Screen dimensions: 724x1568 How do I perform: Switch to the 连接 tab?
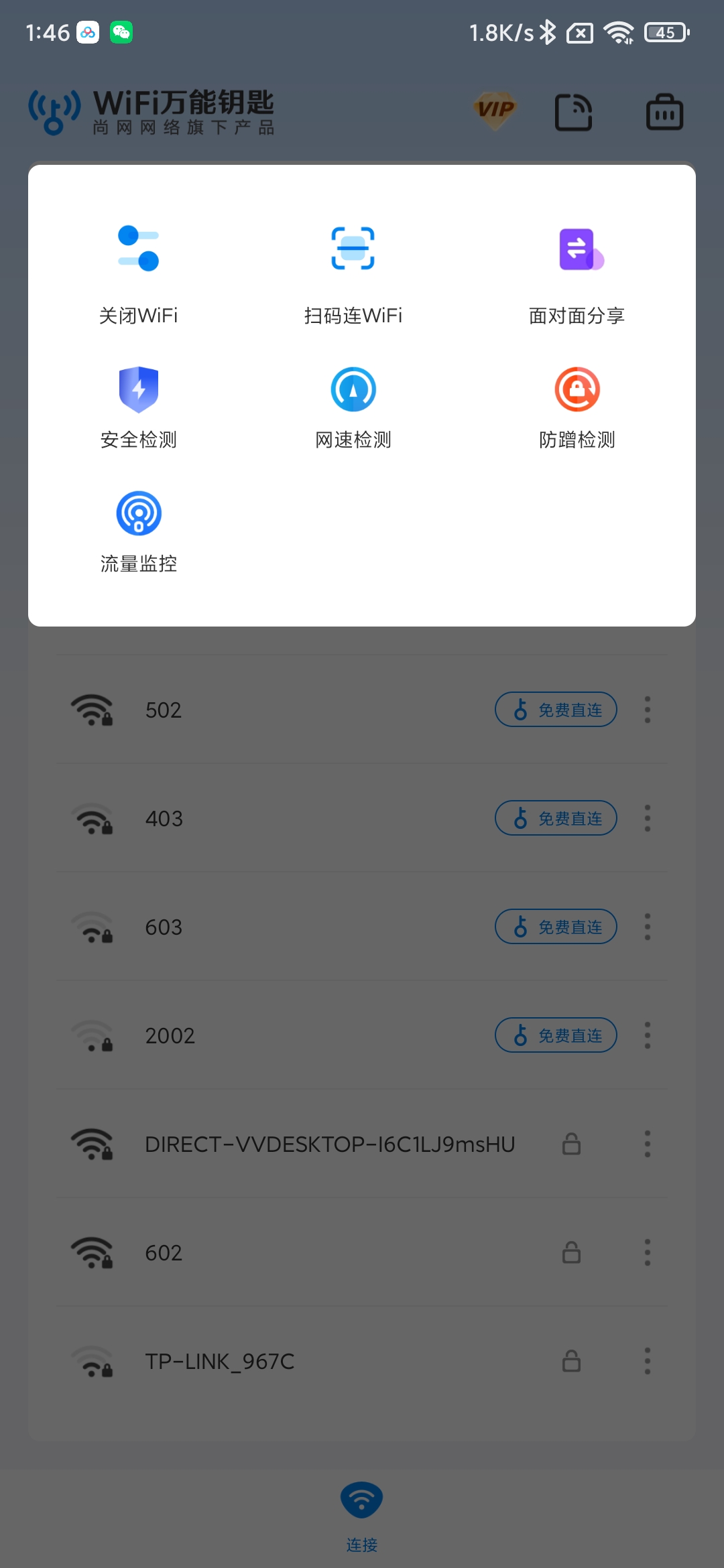pyautogui.click(x=361, y=1517)
